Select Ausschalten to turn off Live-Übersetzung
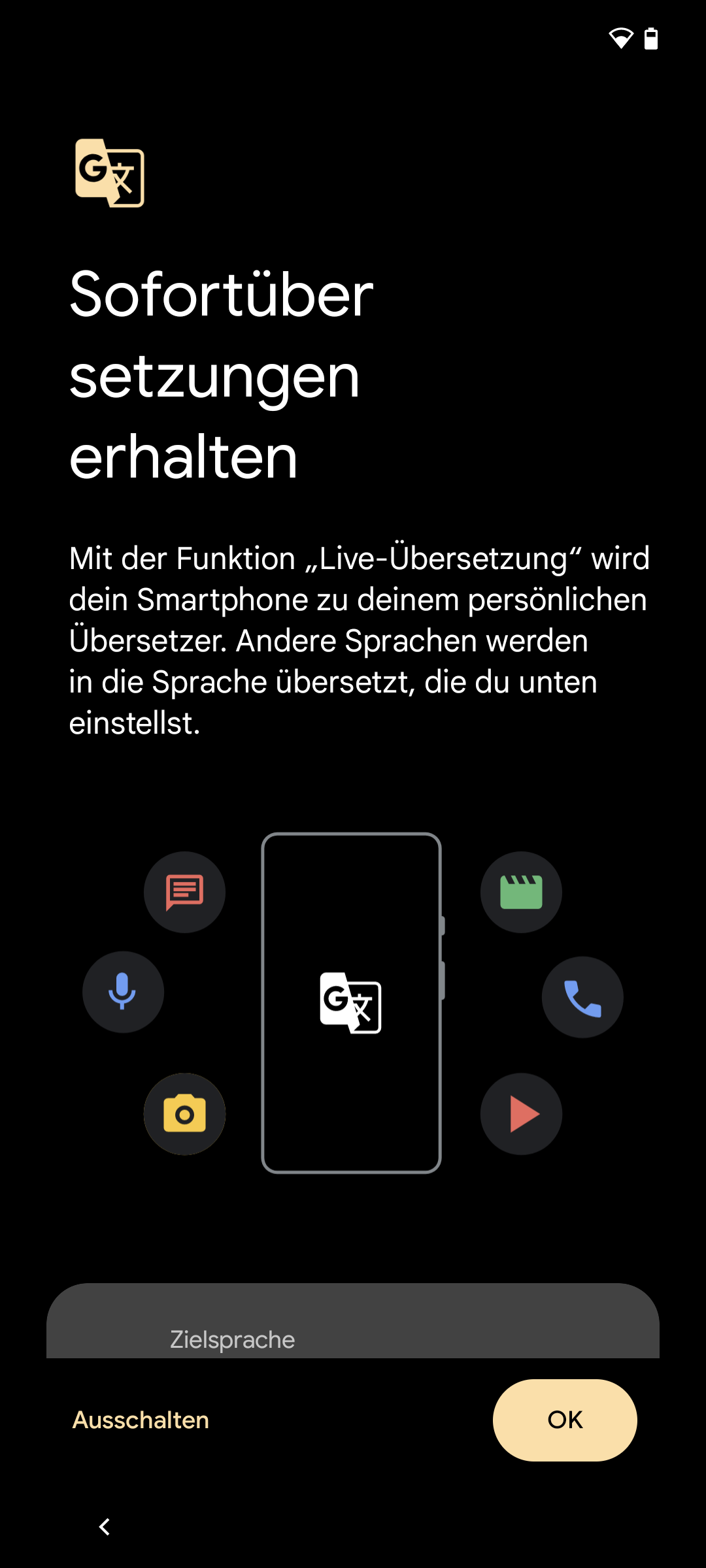 coord(141,1420)
